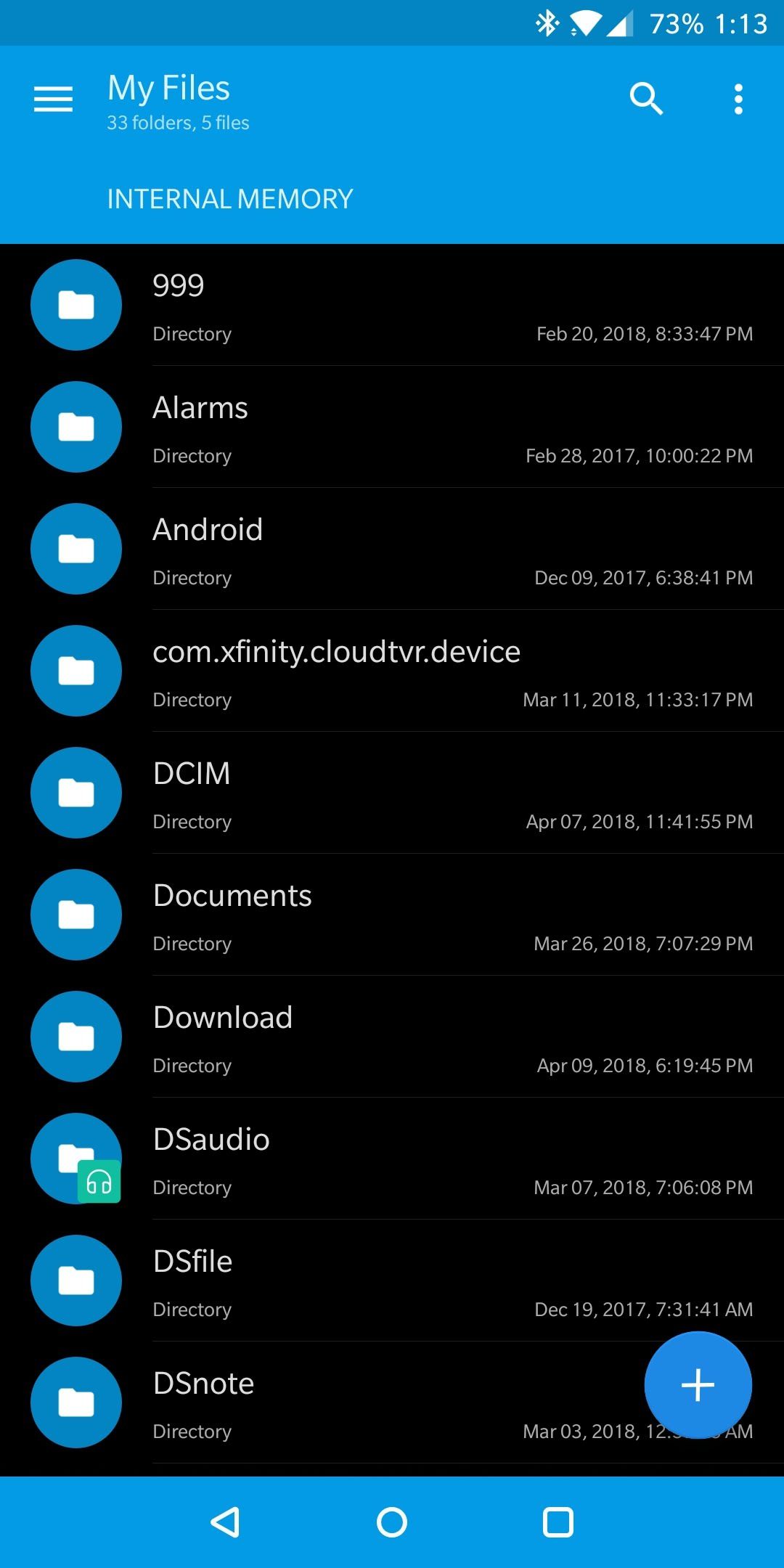Tap the Download folder icon
The image size is (784, 1568).
(75, 1037)
